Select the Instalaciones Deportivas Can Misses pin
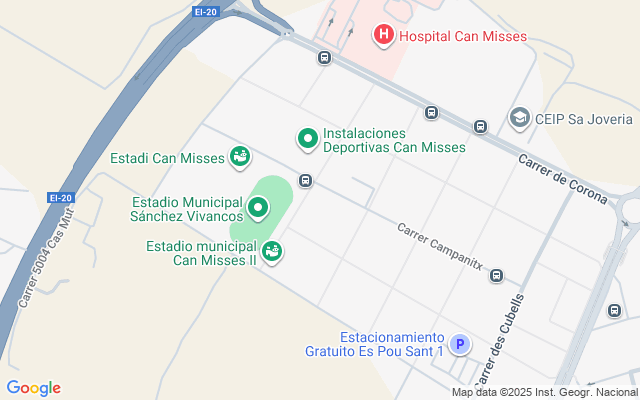 click(x=308, y=138)
